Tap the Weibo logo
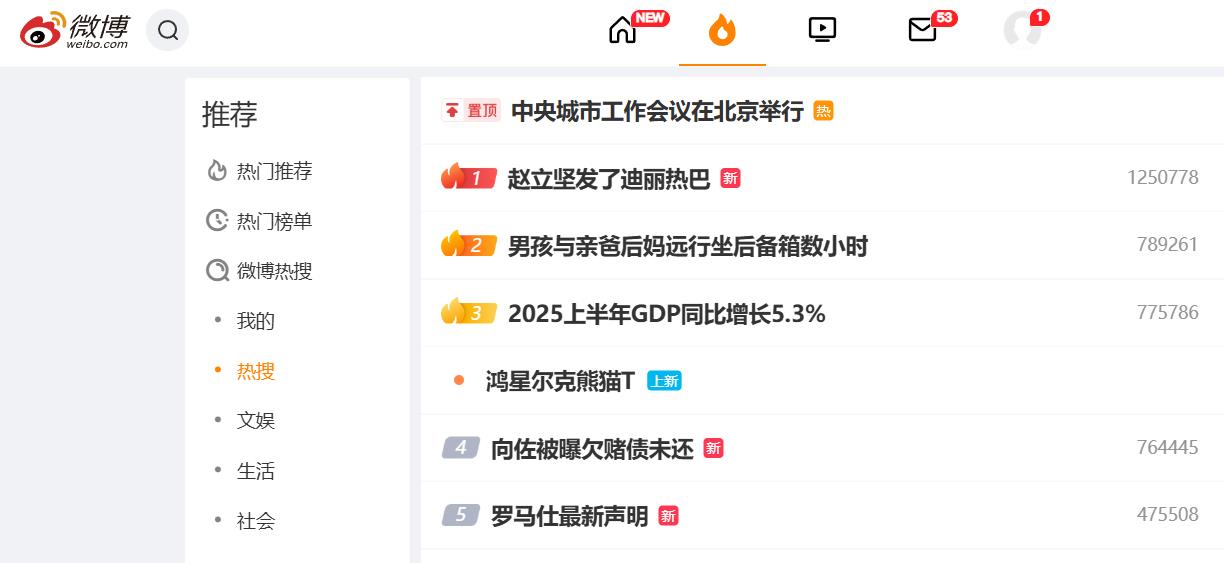 click(75, 30)
